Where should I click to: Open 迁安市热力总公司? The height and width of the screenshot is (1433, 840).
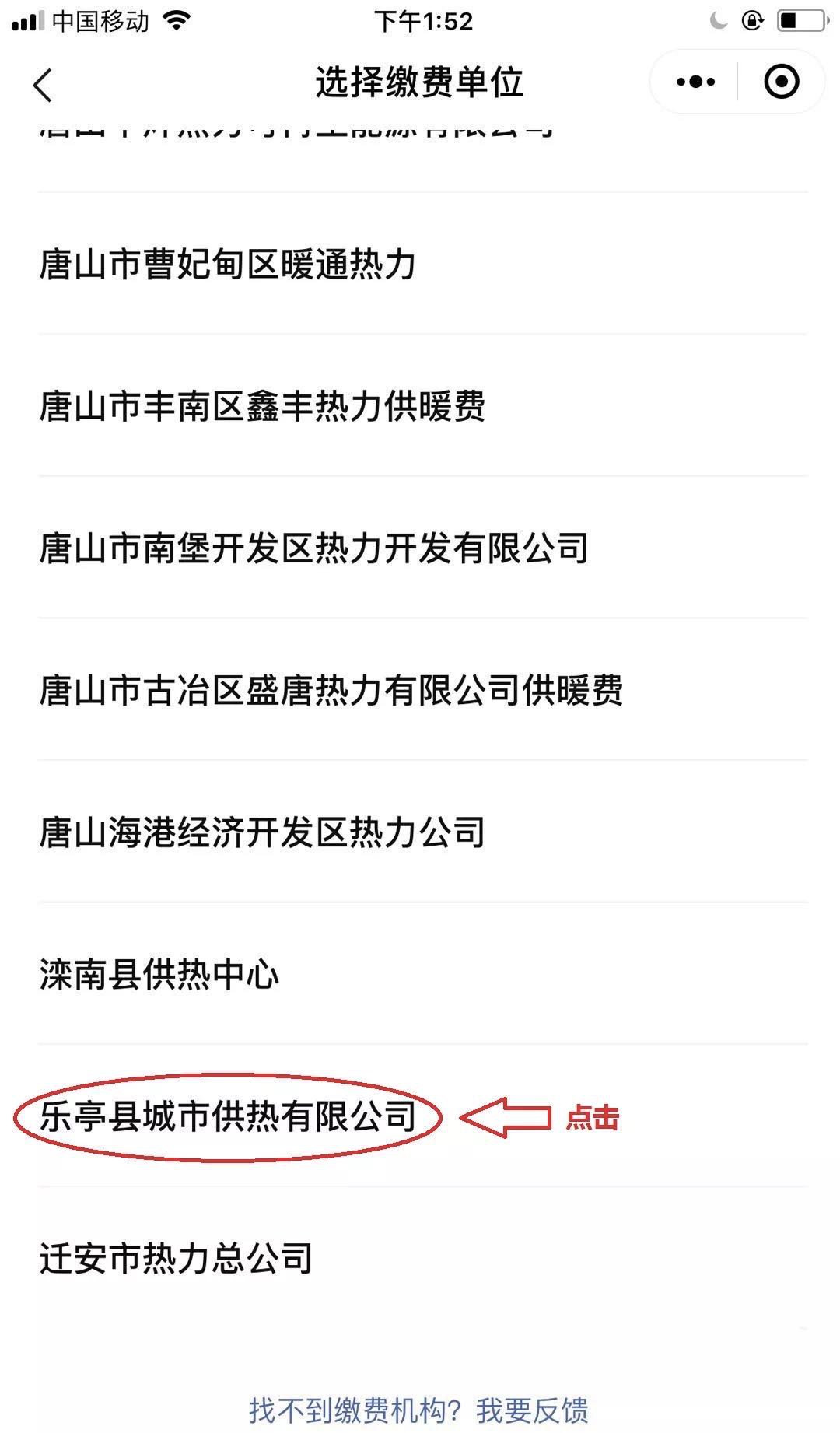176,1259
